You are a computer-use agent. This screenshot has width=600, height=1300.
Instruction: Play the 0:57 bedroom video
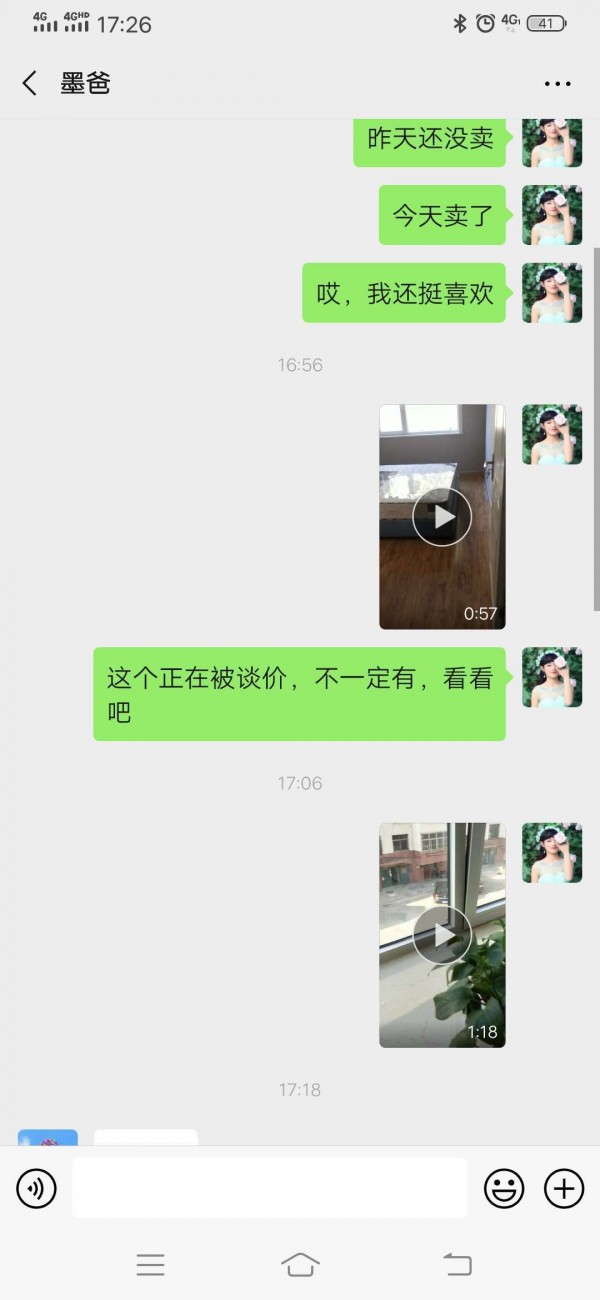442,517
